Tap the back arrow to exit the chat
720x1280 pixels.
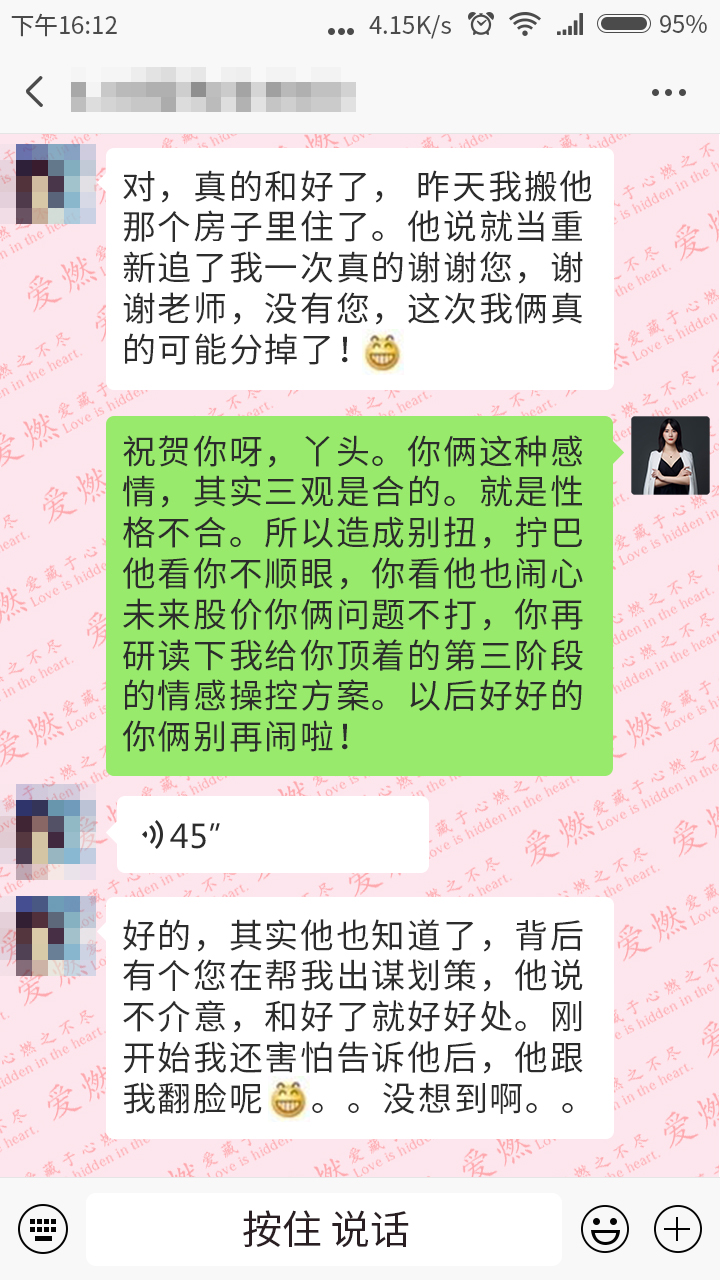(34, 90)
